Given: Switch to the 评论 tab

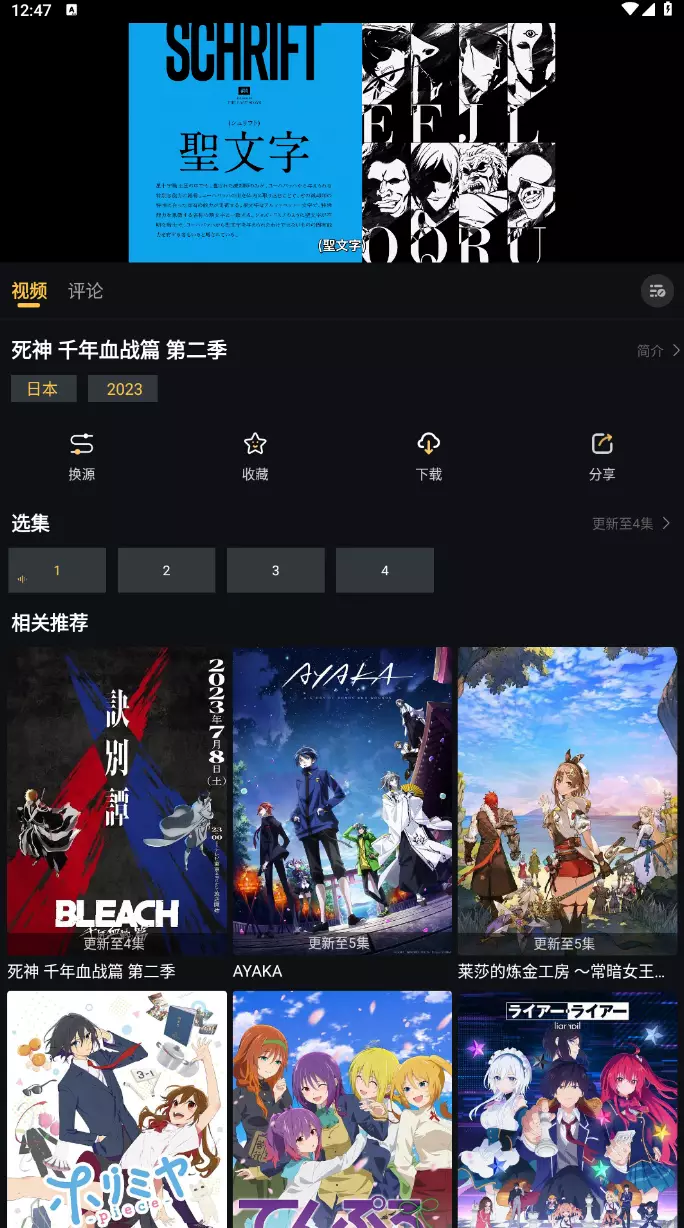Looking at the screenshot, I should 85,291.
